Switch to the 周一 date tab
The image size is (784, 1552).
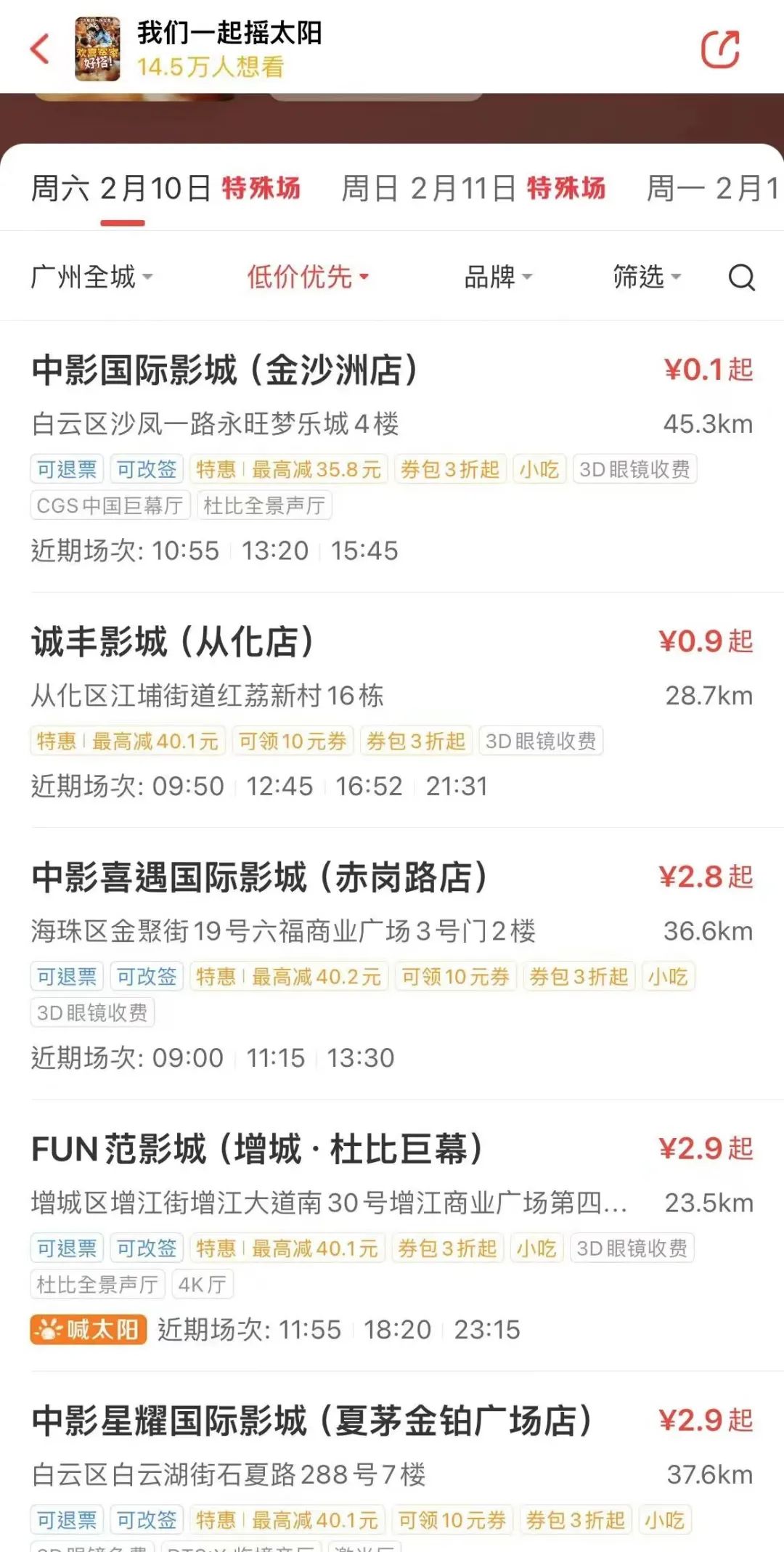pos(713,189)
